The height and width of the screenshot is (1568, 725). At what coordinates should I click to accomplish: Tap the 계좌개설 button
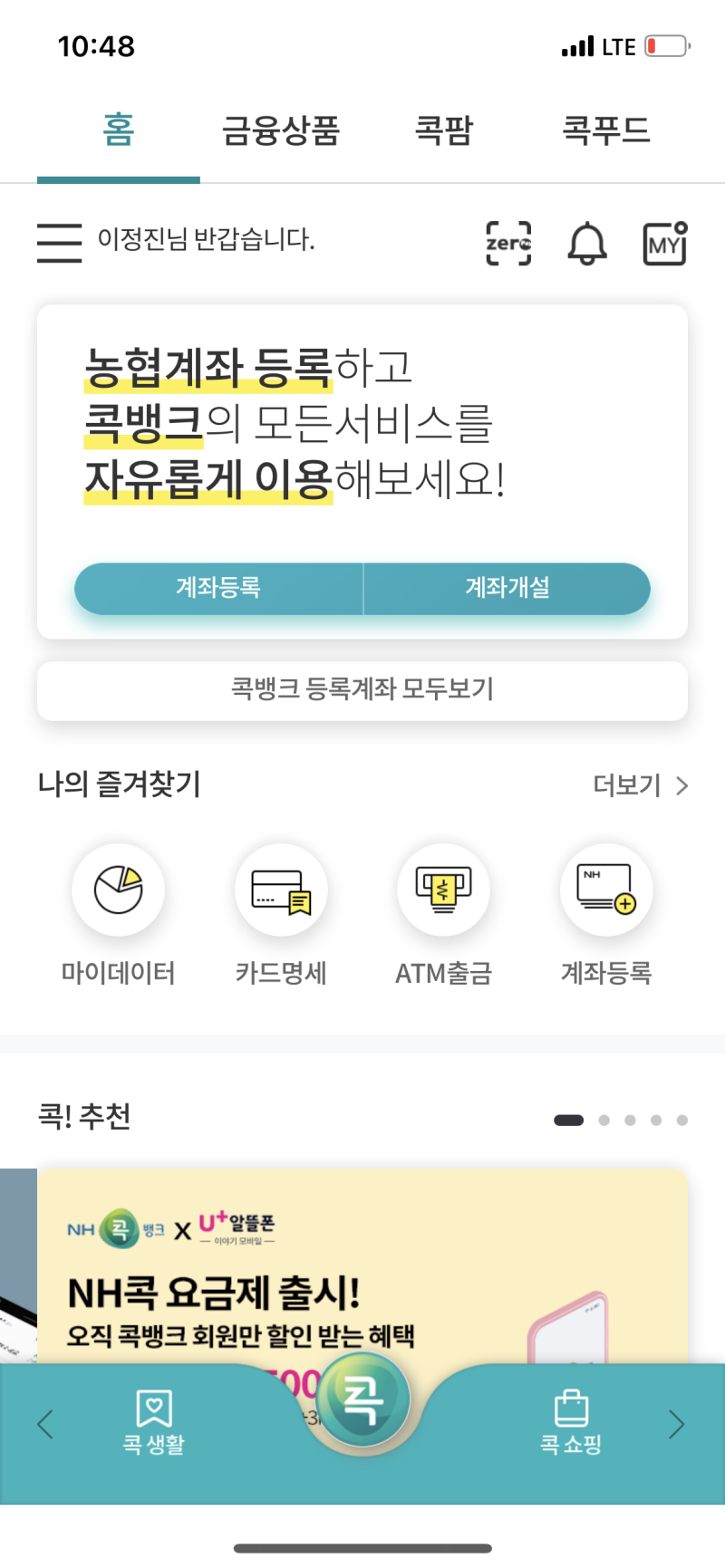(507, 589)
